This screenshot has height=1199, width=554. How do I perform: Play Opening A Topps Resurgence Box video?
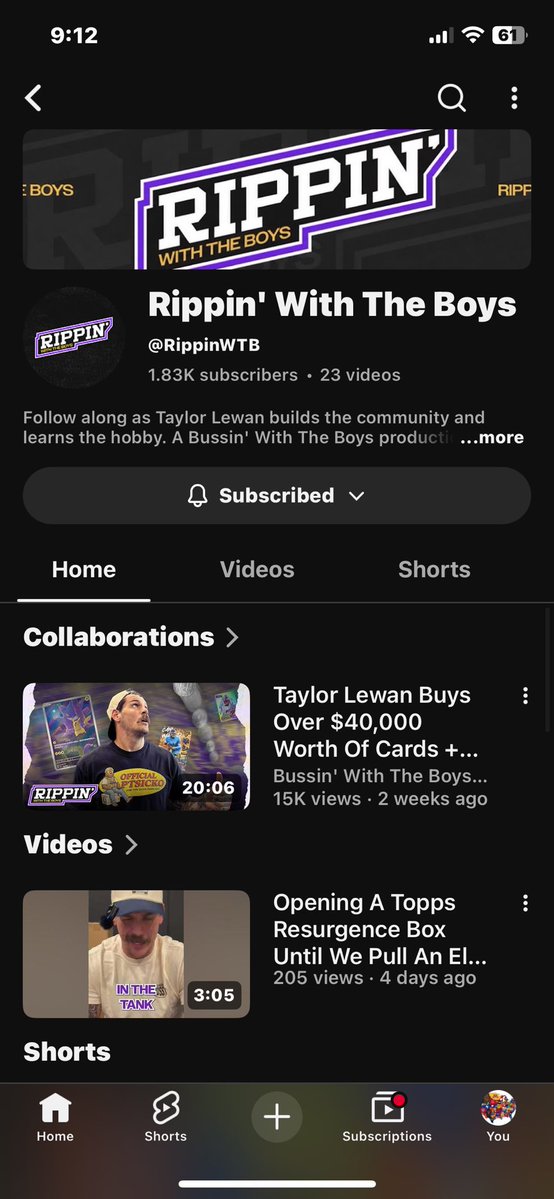click(136, 954)
